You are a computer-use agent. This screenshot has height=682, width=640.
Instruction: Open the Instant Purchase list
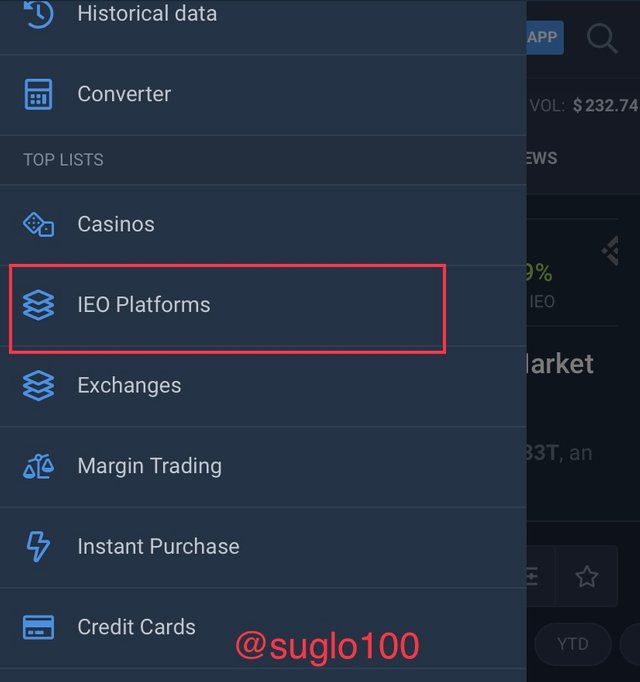(x=158, y=547)
